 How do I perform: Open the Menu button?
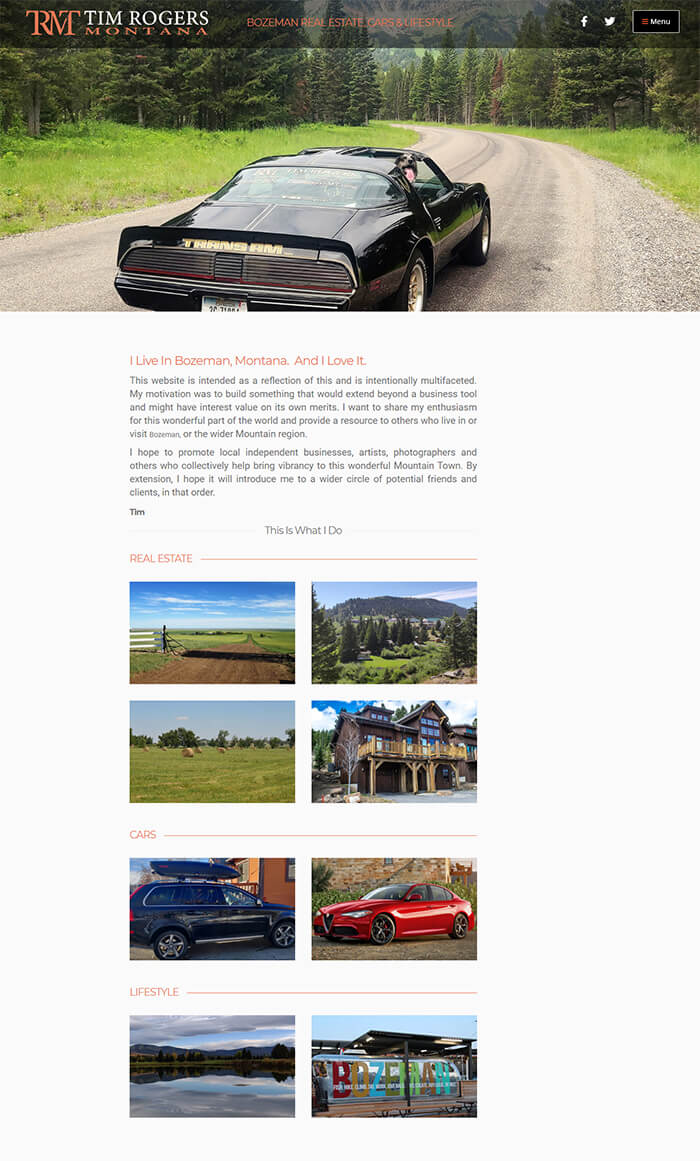point(655,21)
